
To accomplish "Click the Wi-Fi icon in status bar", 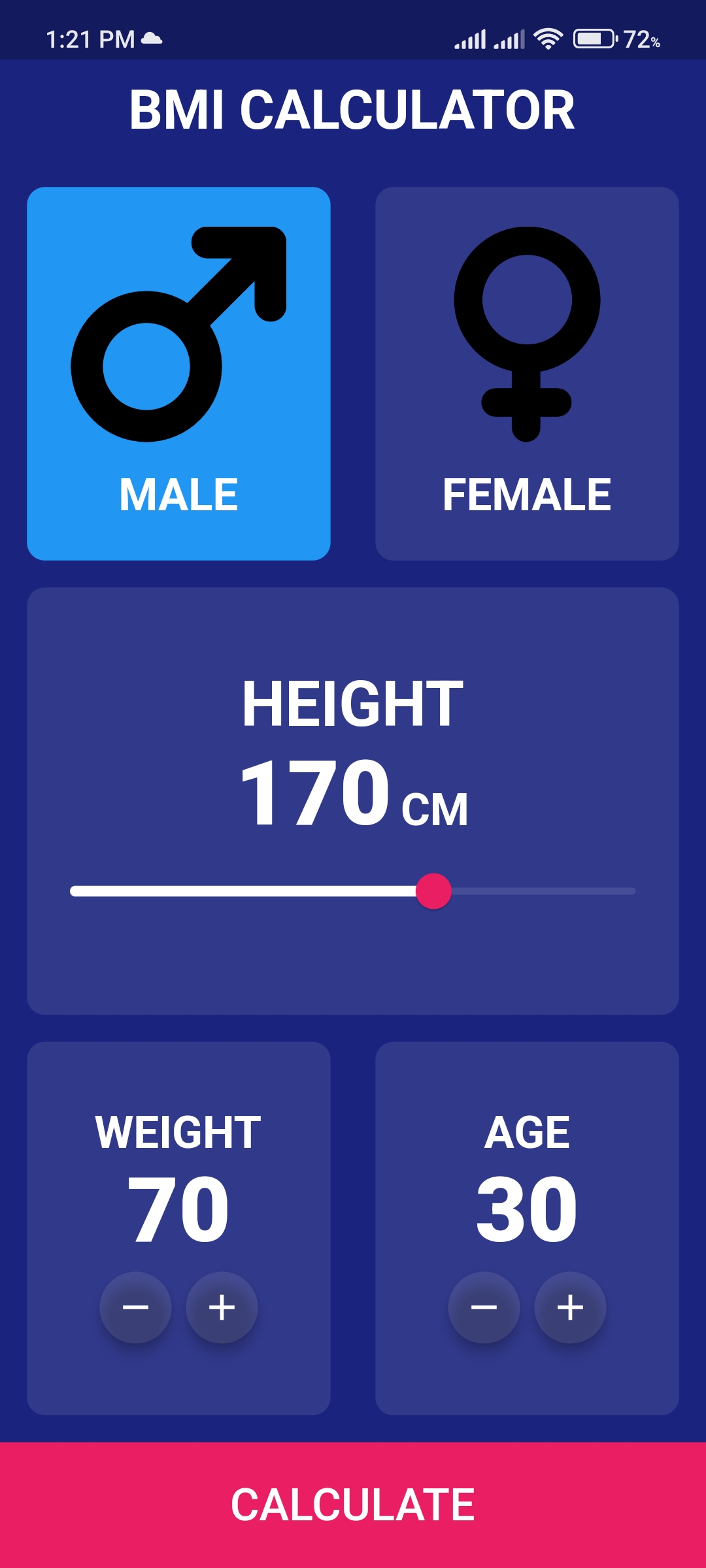I will [x=546, y=38].
